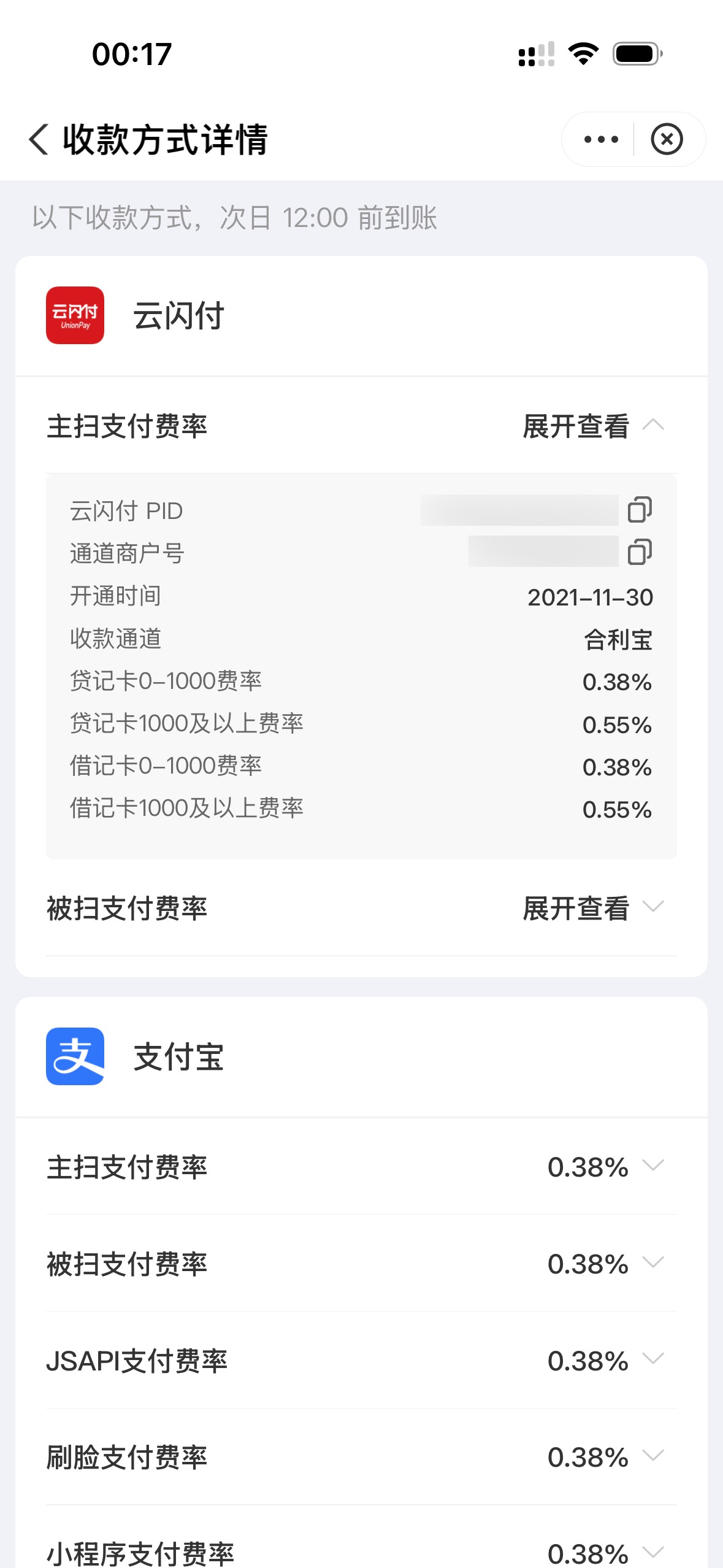
Task: Close the mini program
Action: 667,139
